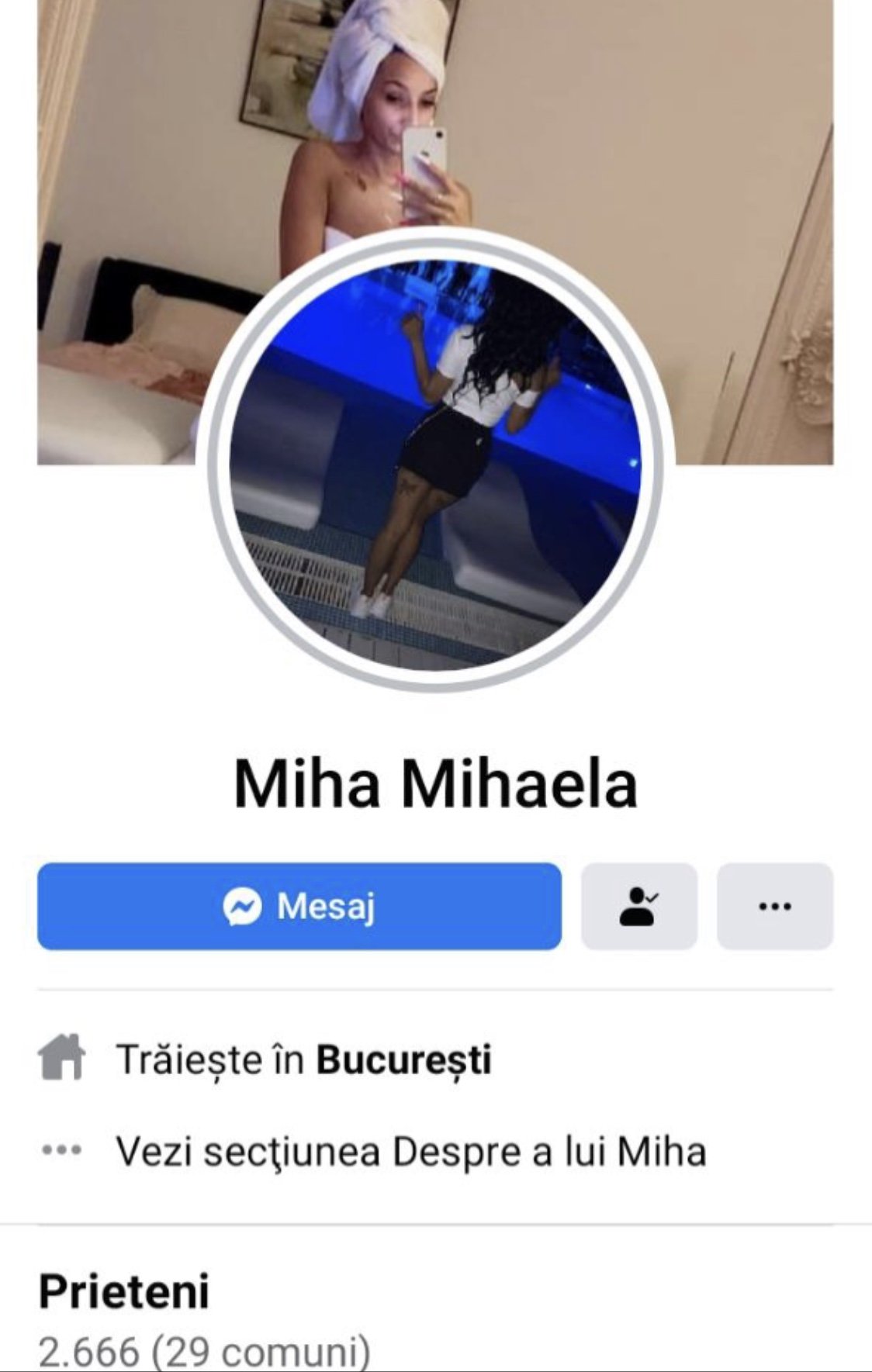Open the three-dot more options button
This screenshot has width=872, height=1372.
click(x=774, y=906)
